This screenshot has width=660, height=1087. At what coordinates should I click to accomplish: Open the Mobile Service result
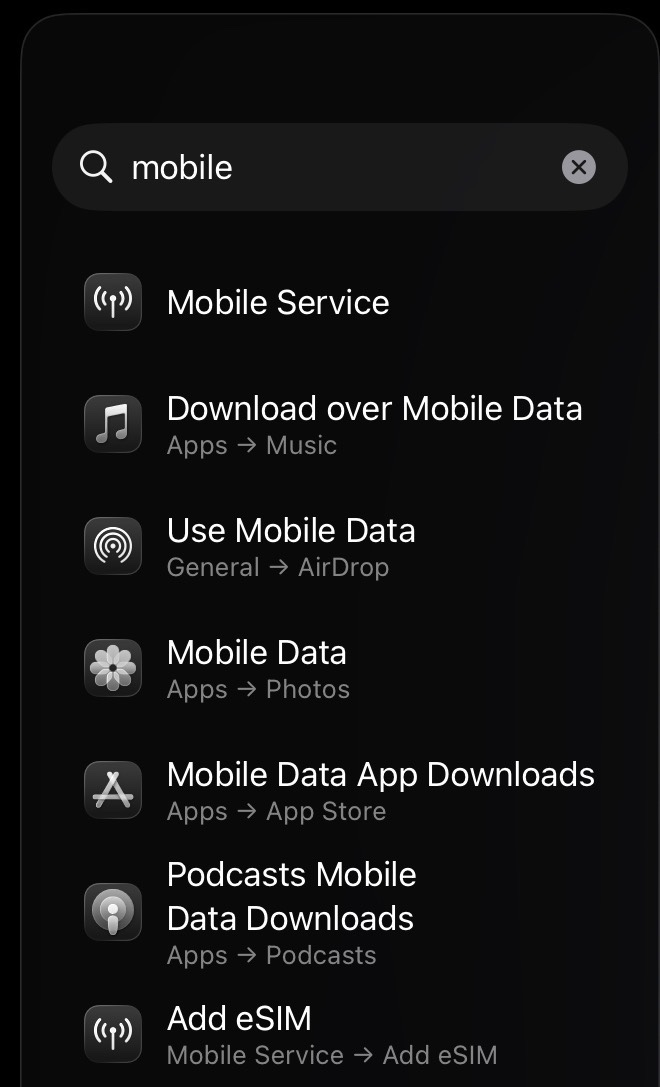pyautogui.click(x=278, y=302)
